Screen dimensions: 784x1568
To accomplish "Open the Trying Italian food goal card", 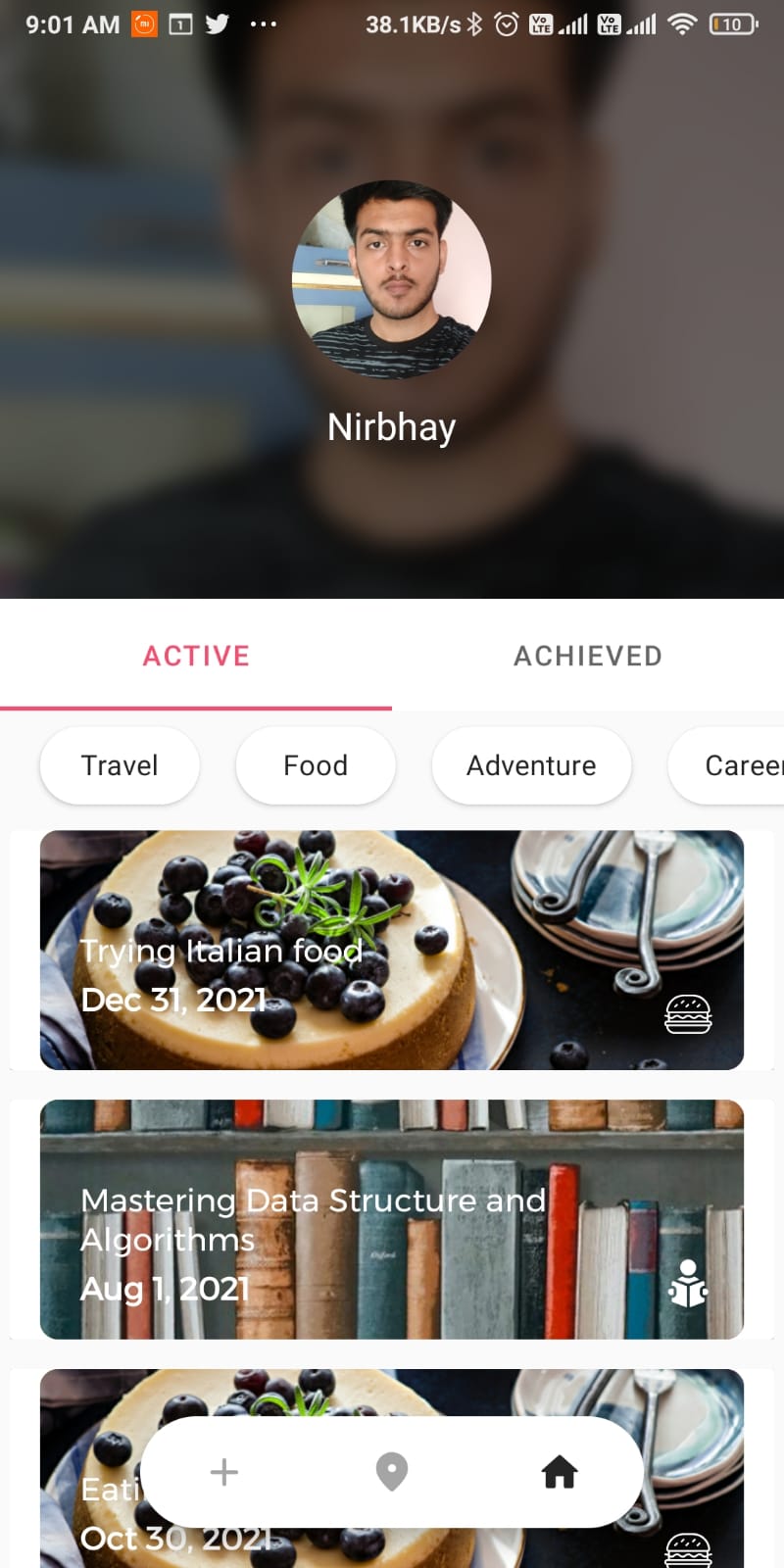I will (392, 950).
